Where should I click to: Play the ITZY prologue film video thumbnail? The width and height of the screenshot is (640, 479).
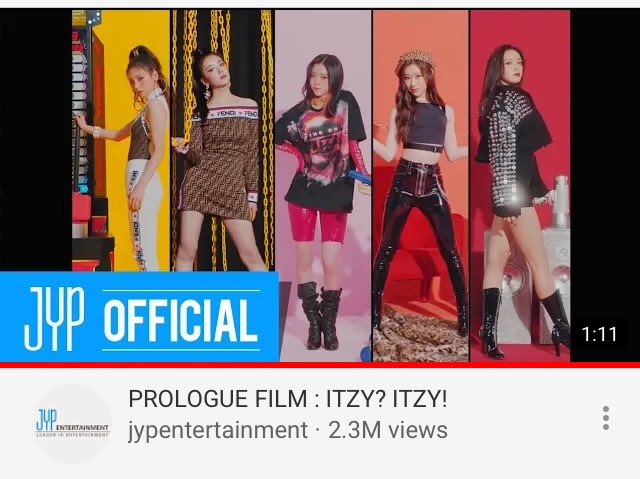click(x=320, y=185)
